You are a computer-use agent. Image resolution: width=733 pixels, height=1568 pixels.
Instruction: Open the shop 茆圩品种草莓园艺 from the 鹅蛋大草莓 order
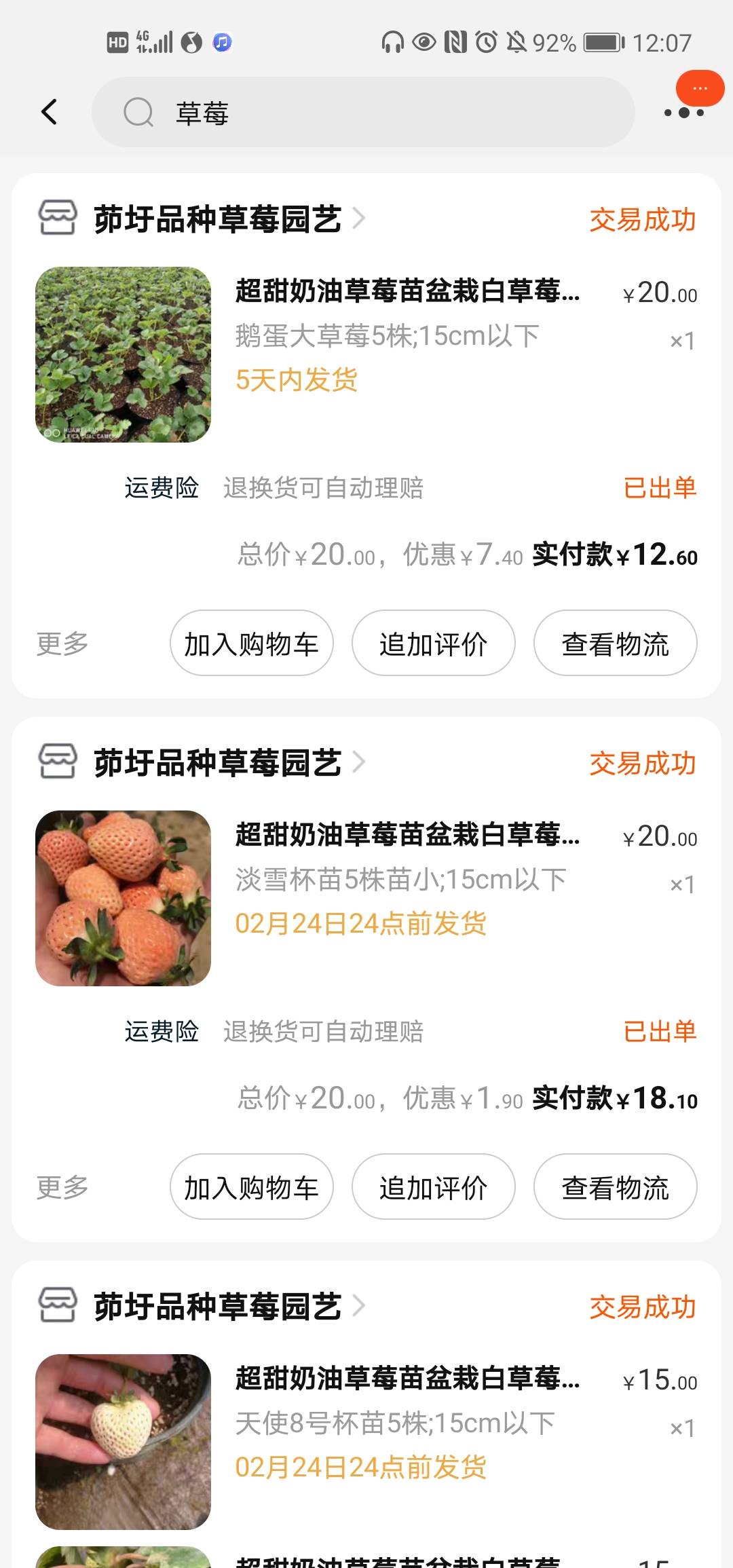[x=217, y=219]
